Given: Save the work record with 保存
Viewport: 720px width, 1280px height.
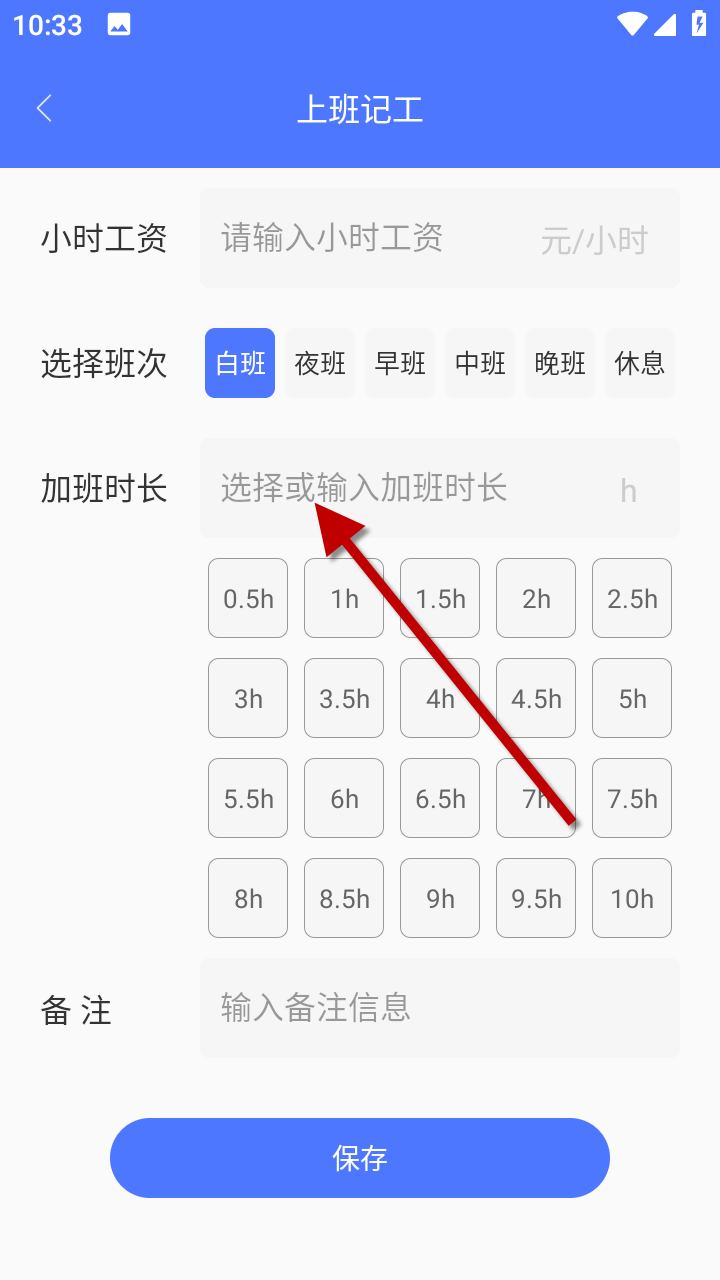Looking at the screenshot, I should click(x=360, y=1158).
